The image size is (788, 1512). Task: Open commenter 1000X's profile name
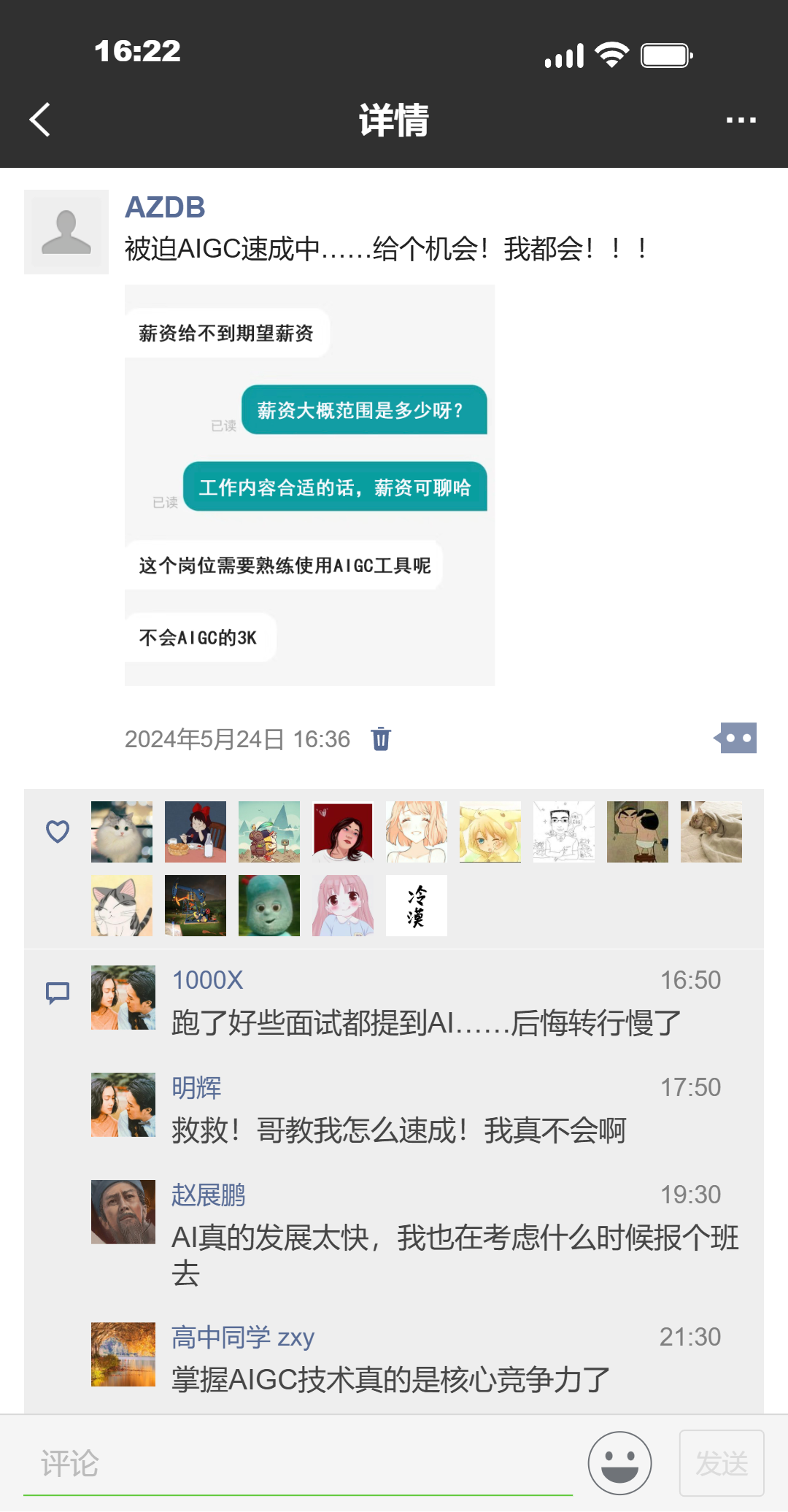click(207, 980)
